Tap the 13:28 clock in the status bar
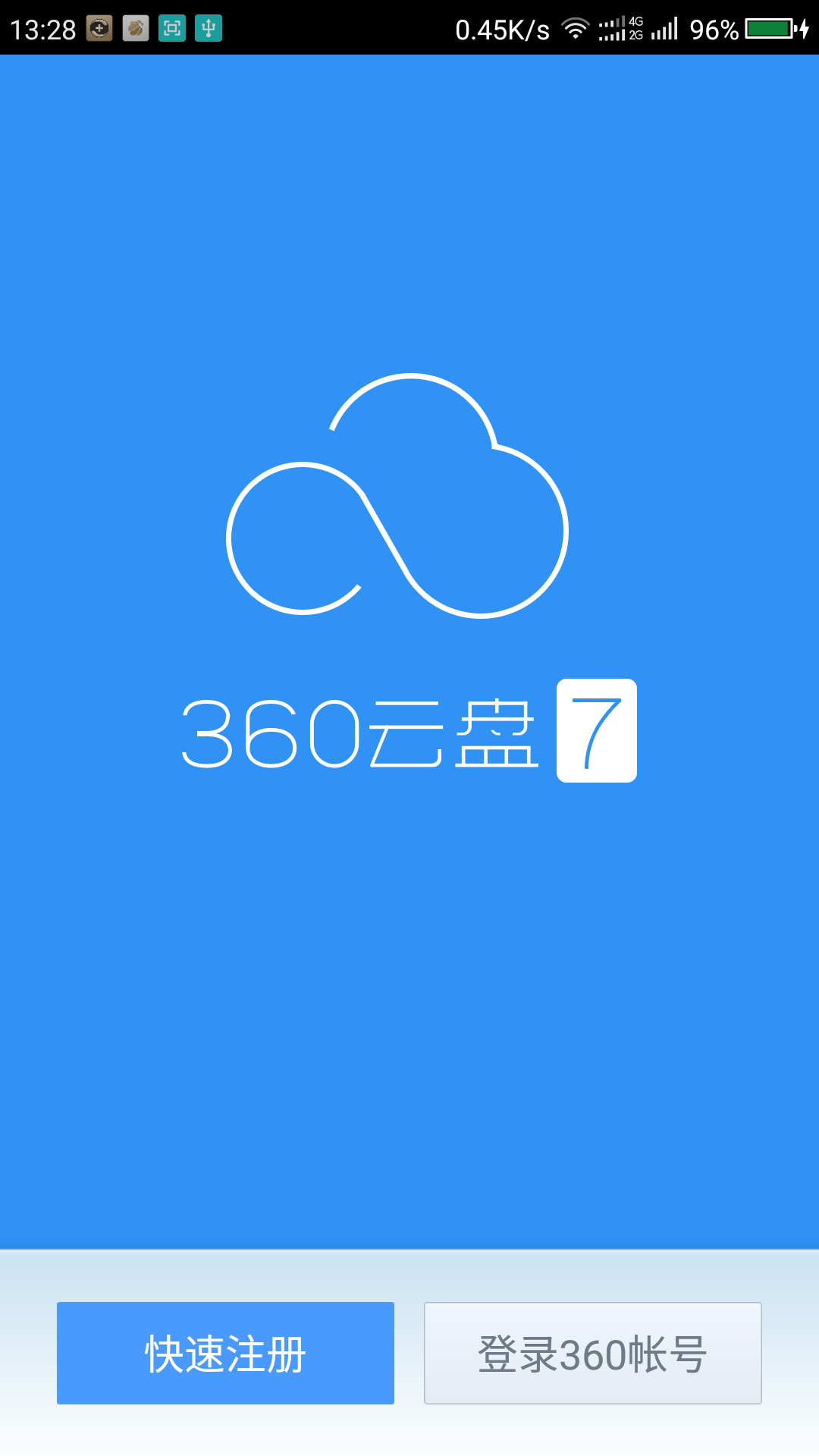 pos(42,28)
